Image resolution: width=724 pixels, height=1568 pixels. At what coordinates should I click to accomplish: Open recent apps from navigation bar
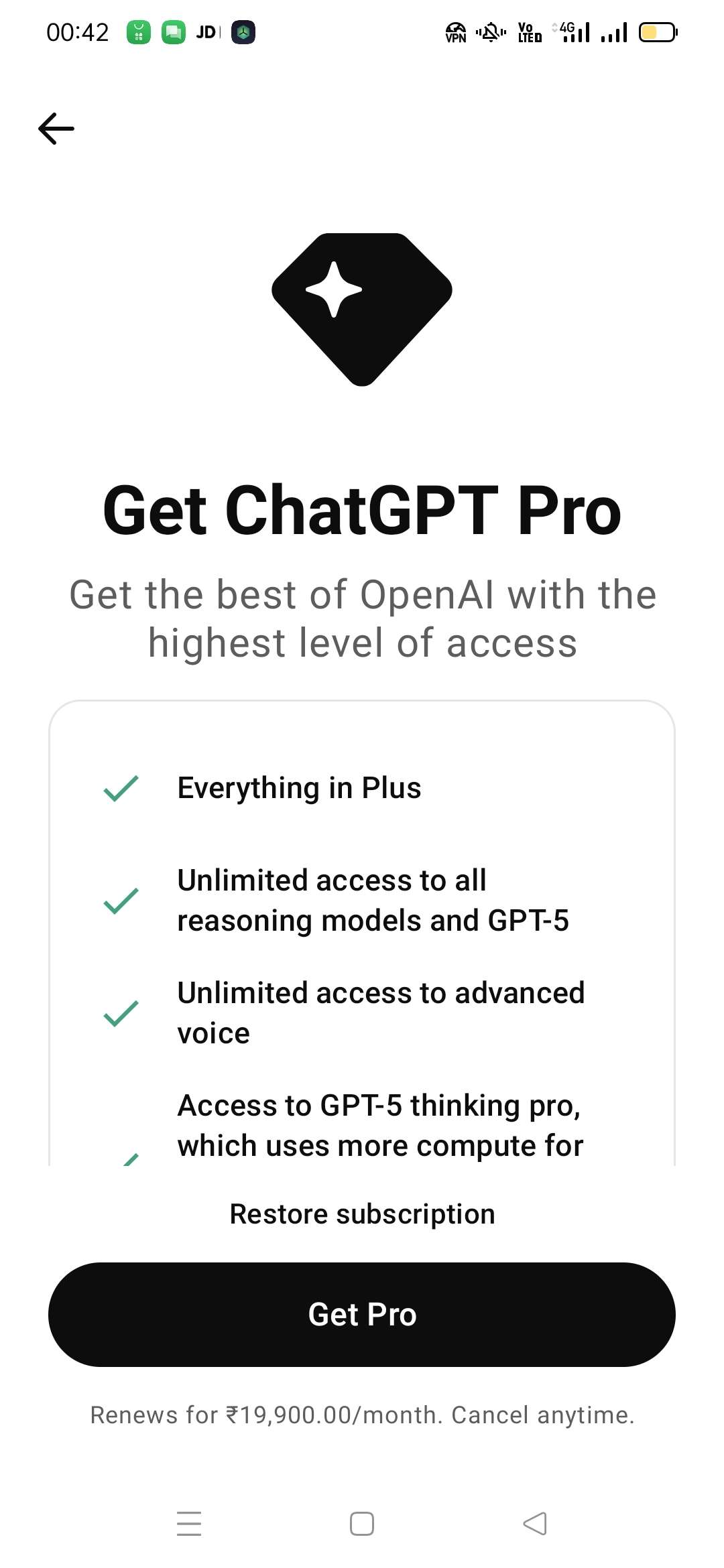pos(189,1524)
